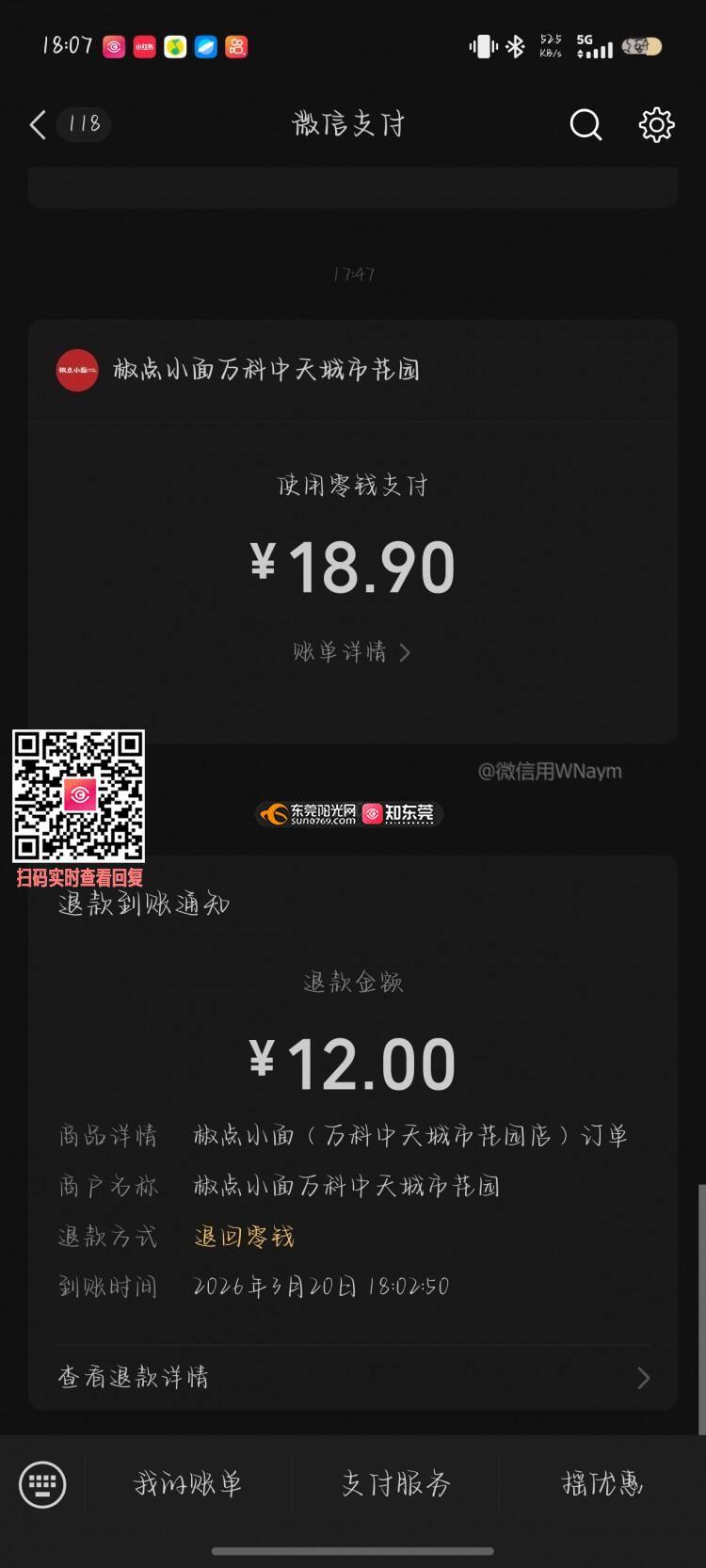The image size is (706, 1568).
Task: Open 查看退款详情 for the ¥12.00 refund
Action: pyautogui.click(x=353, y=1378)
